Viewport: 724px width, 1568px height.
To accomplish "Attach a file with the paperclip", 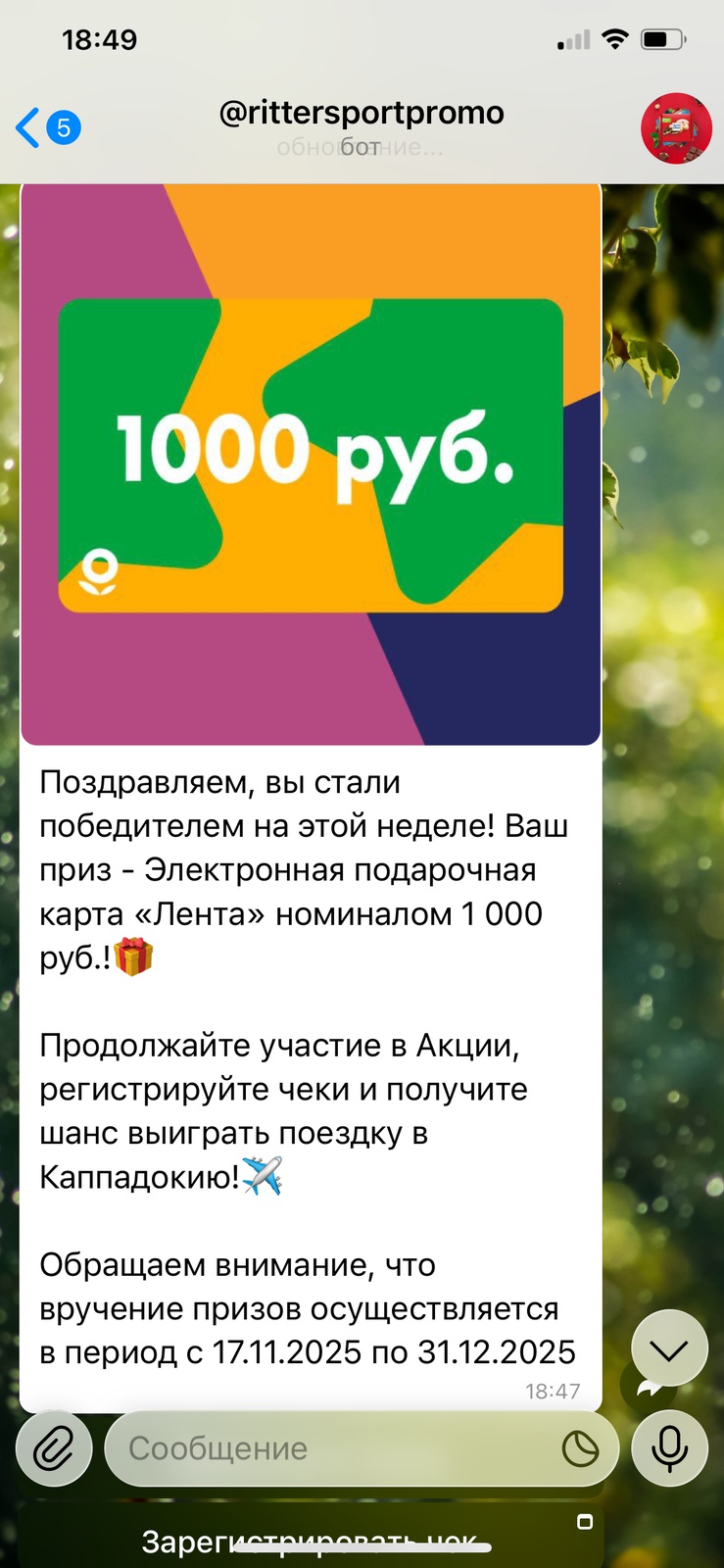I will [54, 1448].
